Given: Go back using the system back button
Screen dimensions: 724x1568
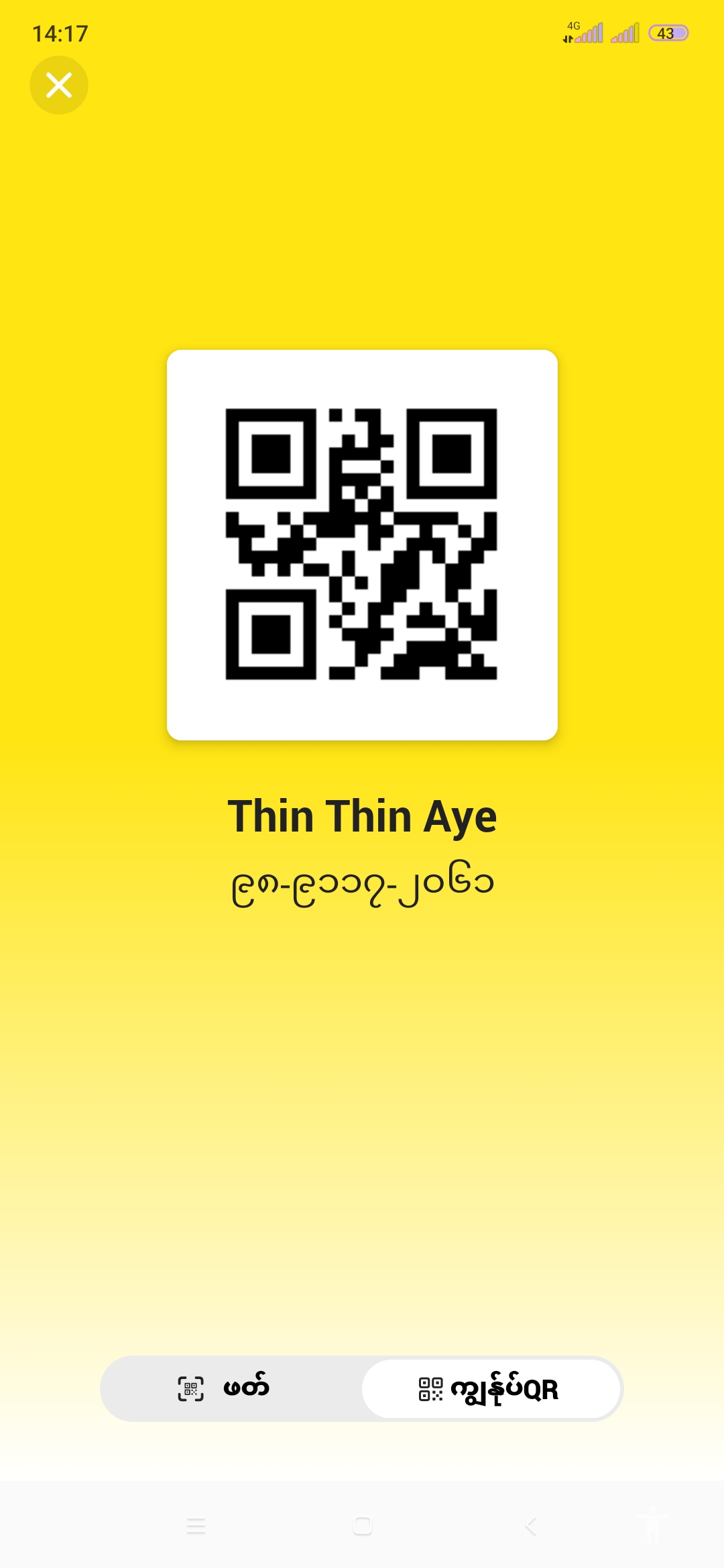Looking at the screenshot, I should point(530,1526).
